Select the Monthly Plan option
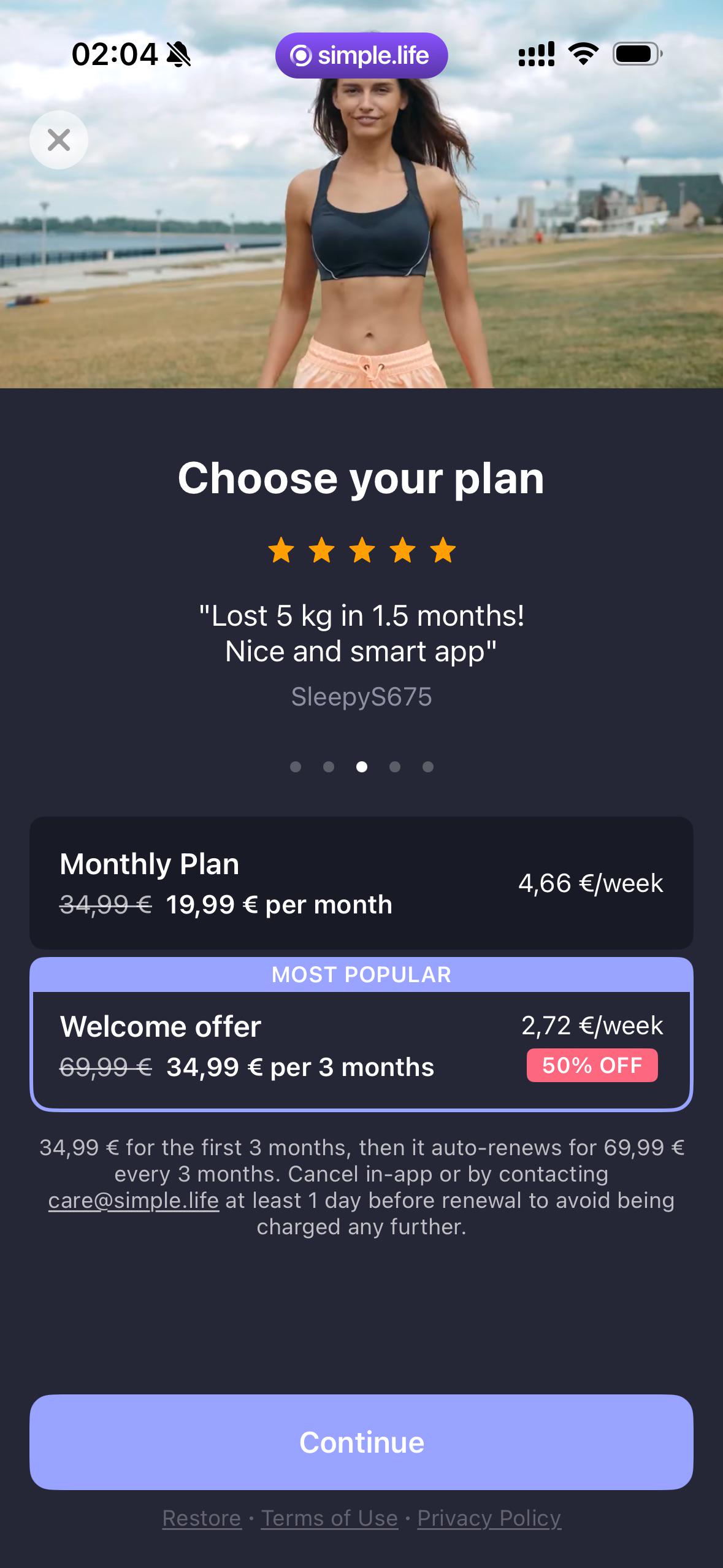723x1568 pixels. 361,883
